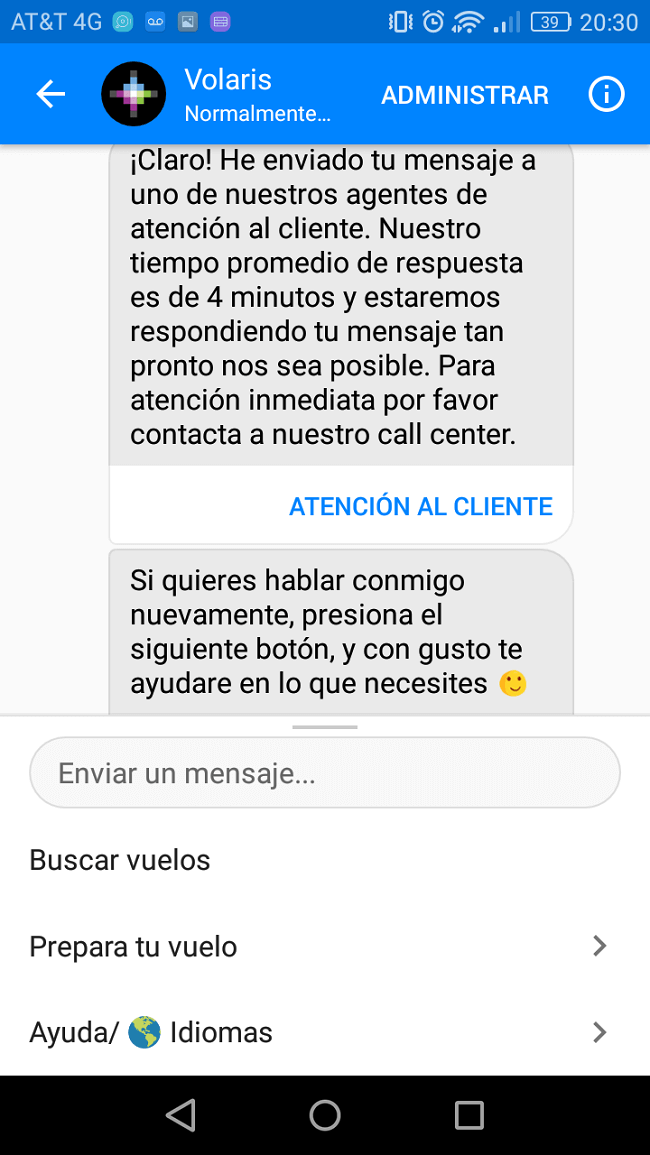Viewport: 650px width, 1155px height.
Task: Open the Ayuda/ Idiomas submenu
Action: point(325,1032)
